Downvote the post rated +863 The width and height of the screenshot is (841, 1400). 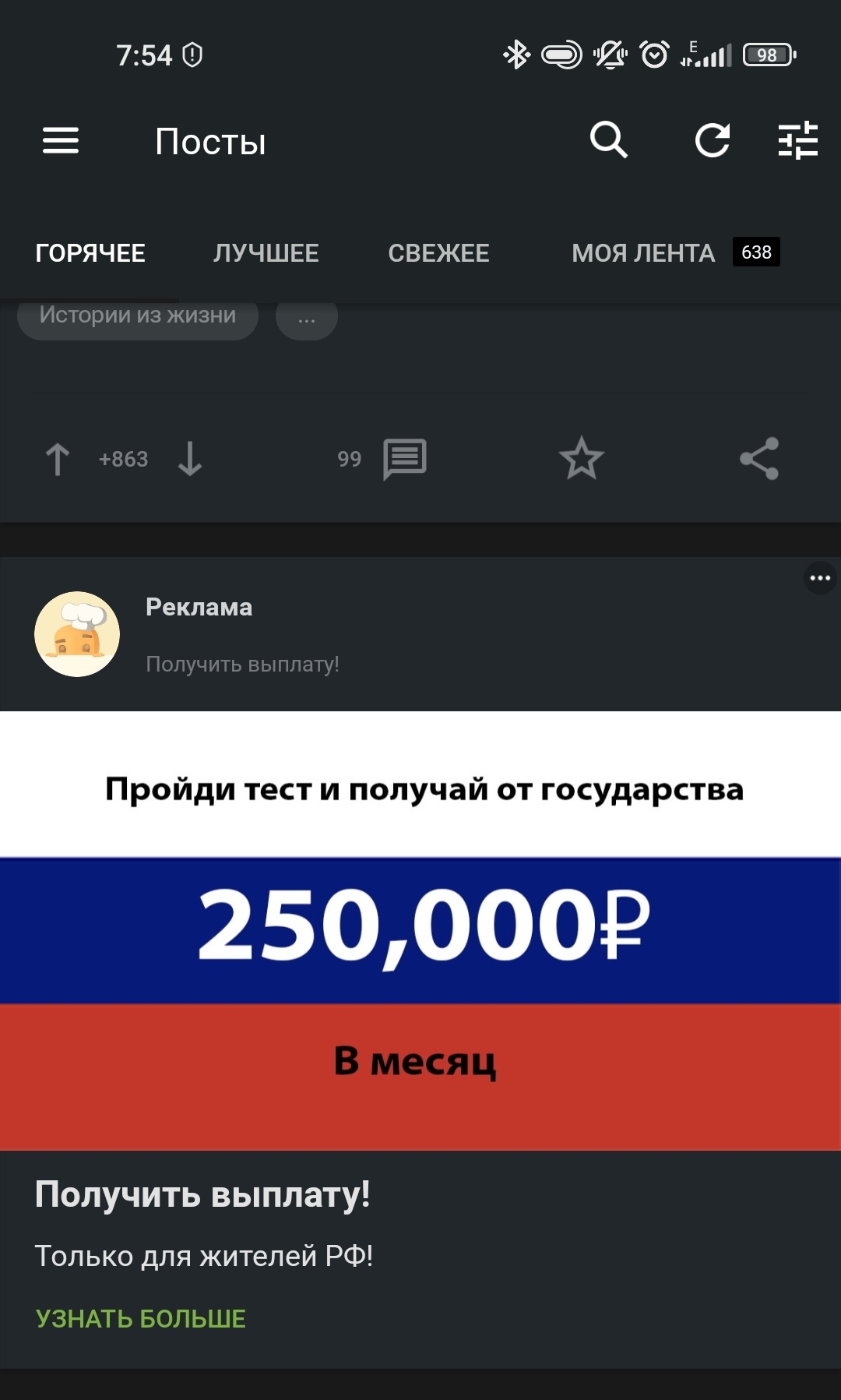190,459
